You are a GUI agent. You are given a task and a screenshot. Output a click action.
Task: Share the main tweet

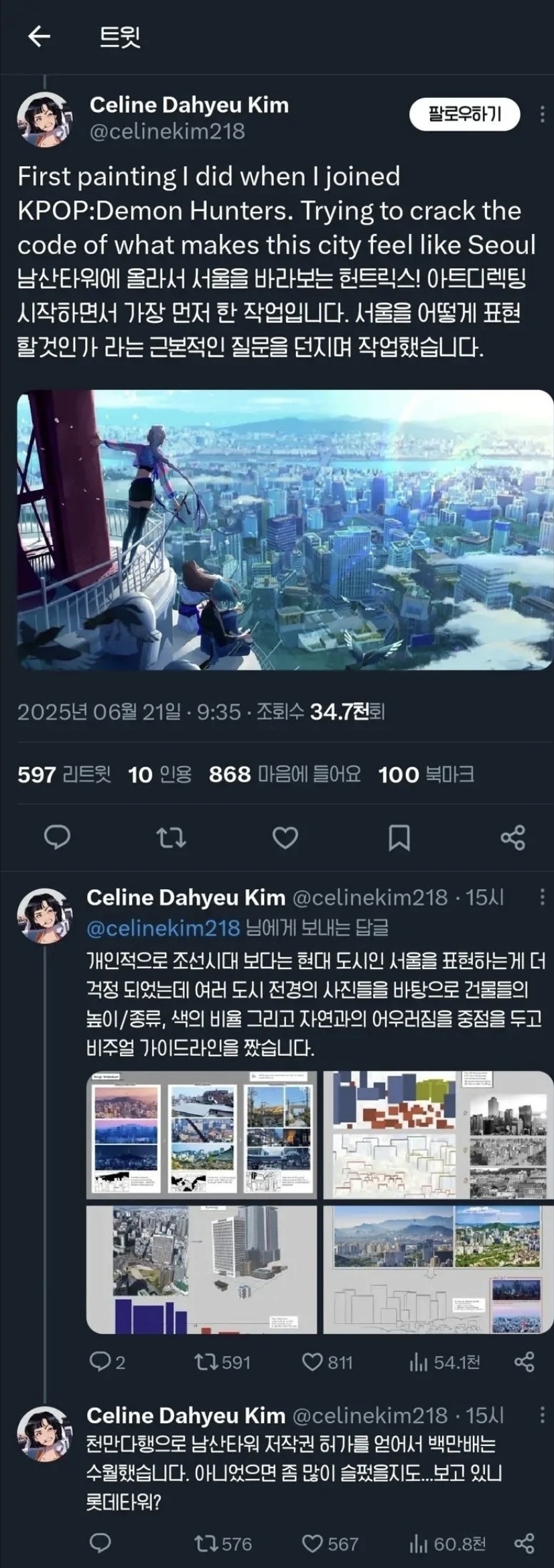pos(513,838)
